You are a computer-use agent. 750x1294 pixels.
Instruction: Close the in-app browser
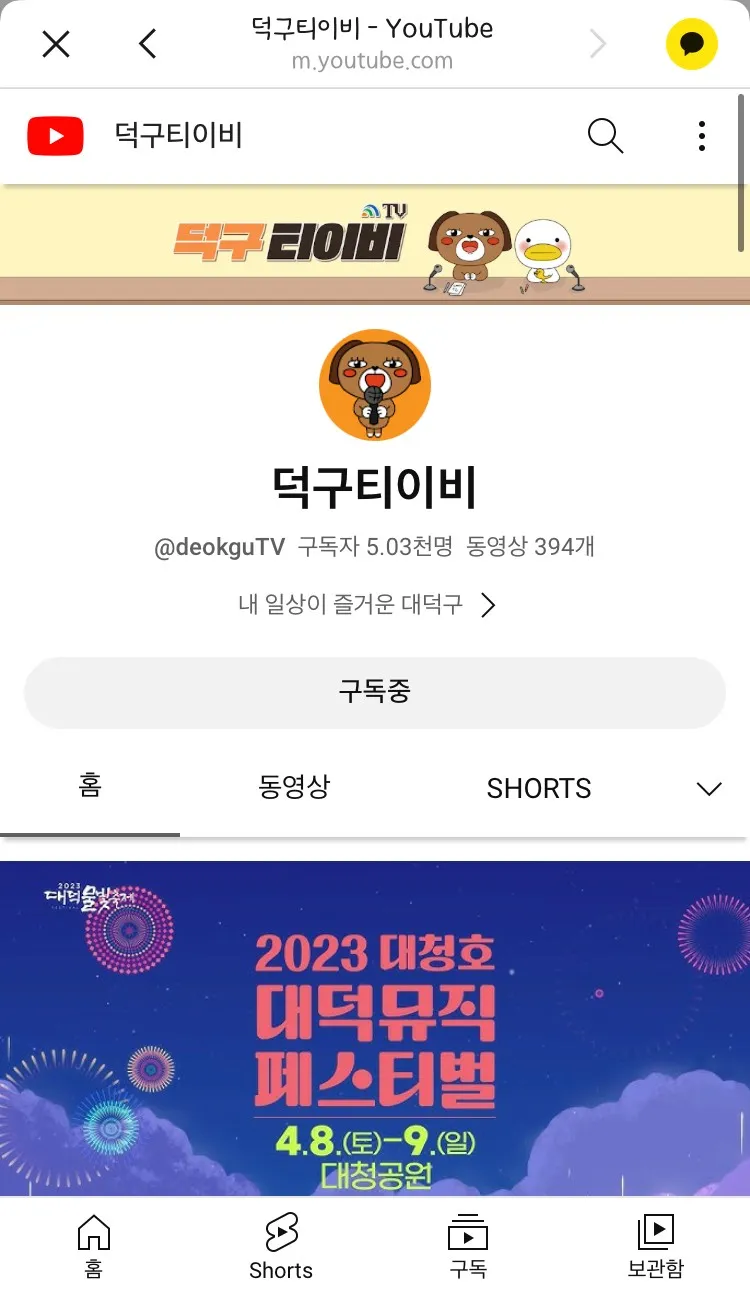point(56,44)
